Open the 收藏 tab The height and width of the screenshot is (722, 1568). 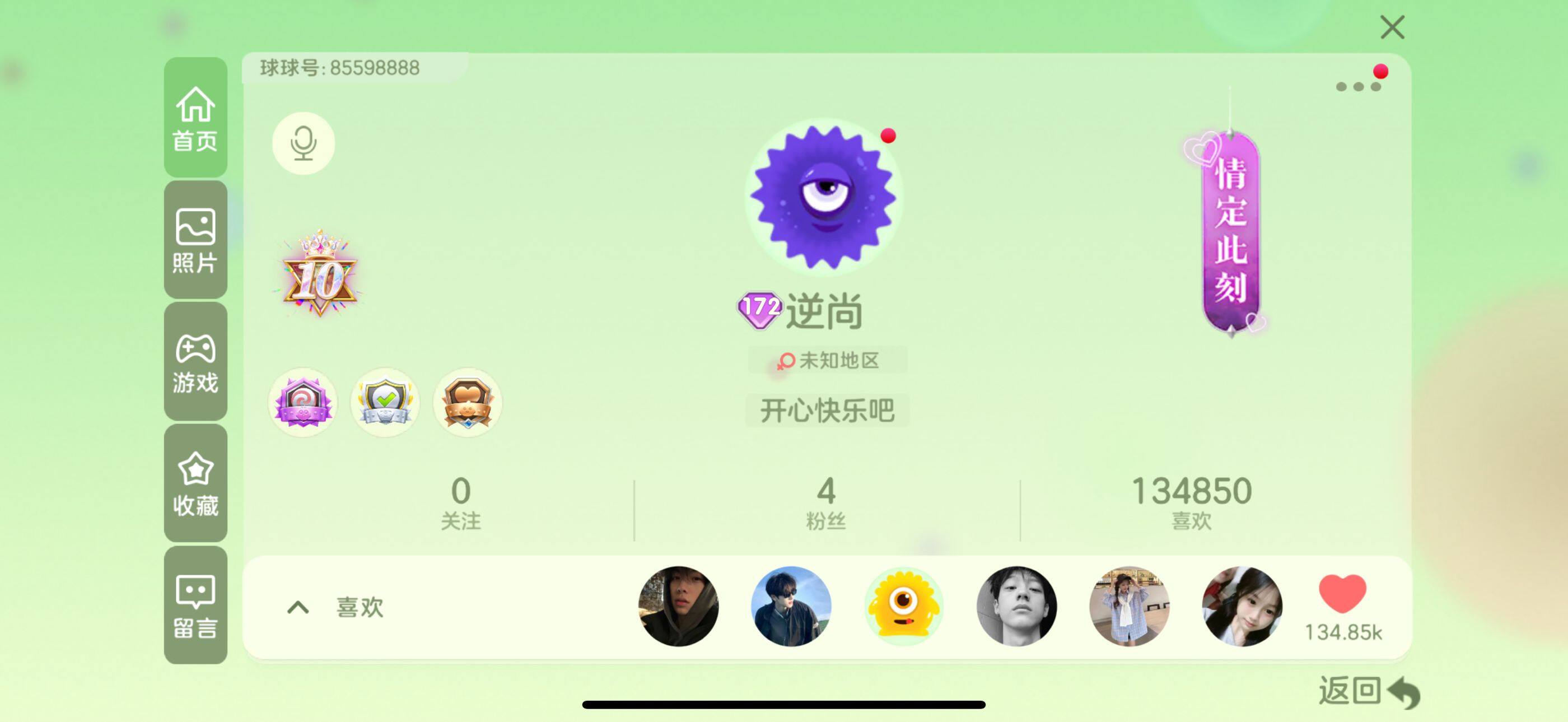pos(195,483)
